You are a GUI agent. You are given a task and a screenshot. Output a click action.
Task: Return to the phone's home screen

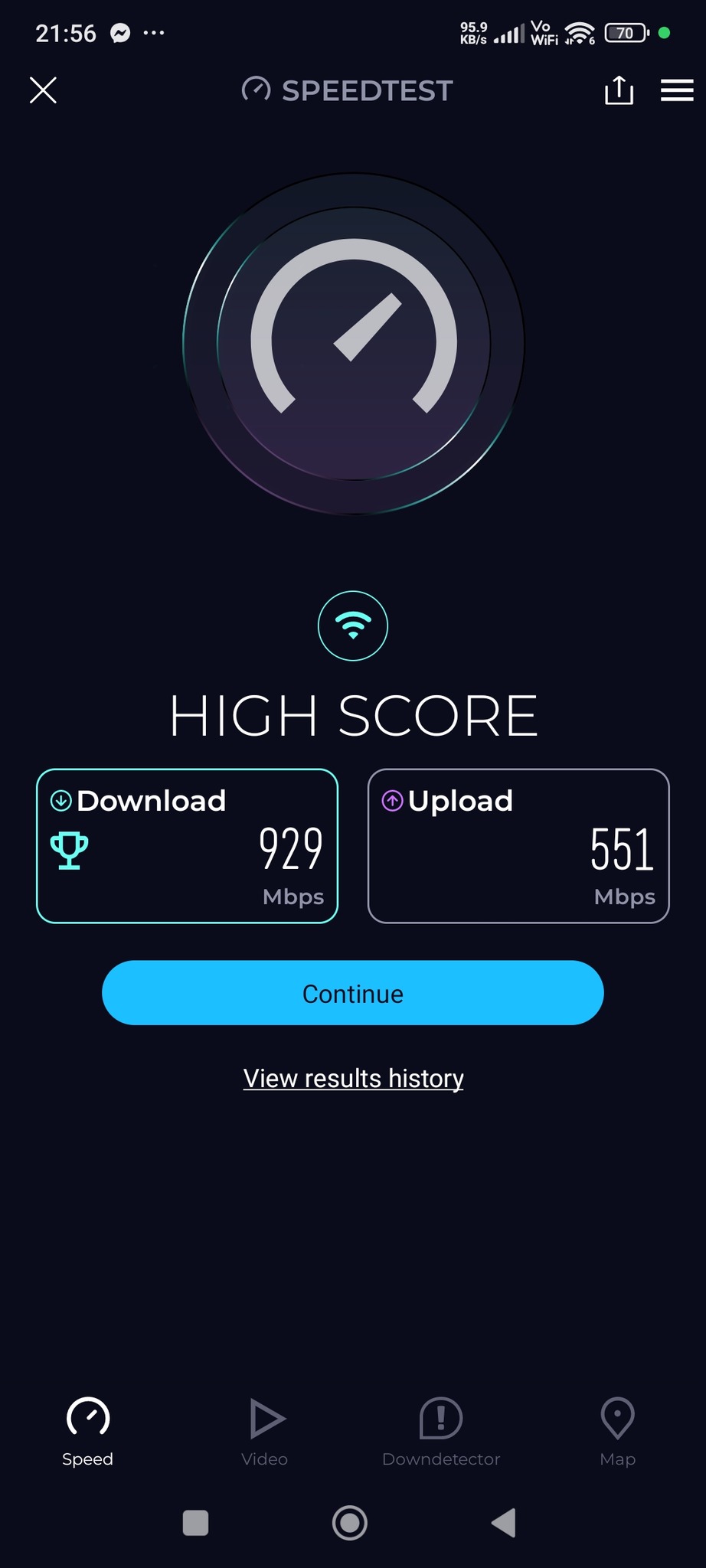[x=350, y=1523]
